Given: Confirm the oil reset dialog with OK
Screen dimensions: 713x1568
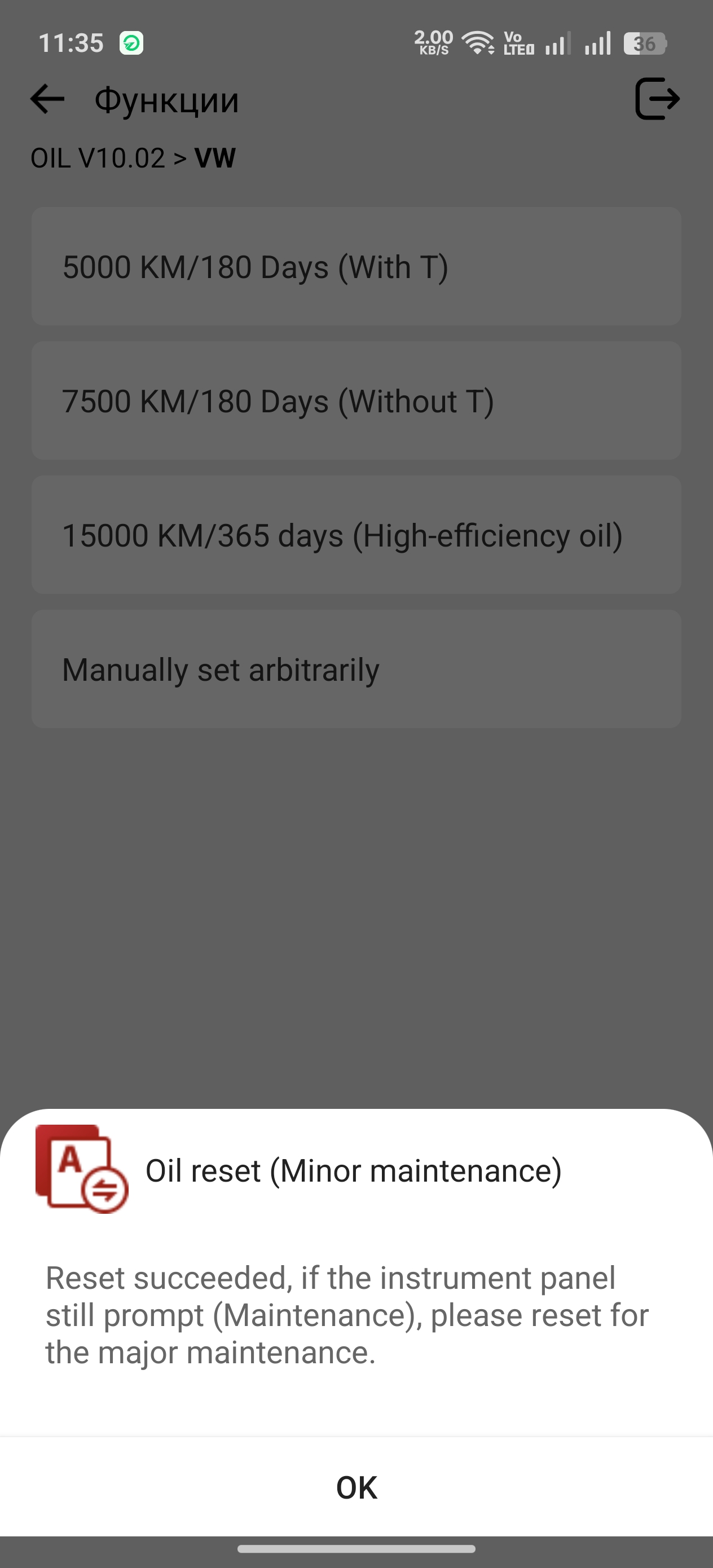Looking at the screenshot, I should (356, 1487).
